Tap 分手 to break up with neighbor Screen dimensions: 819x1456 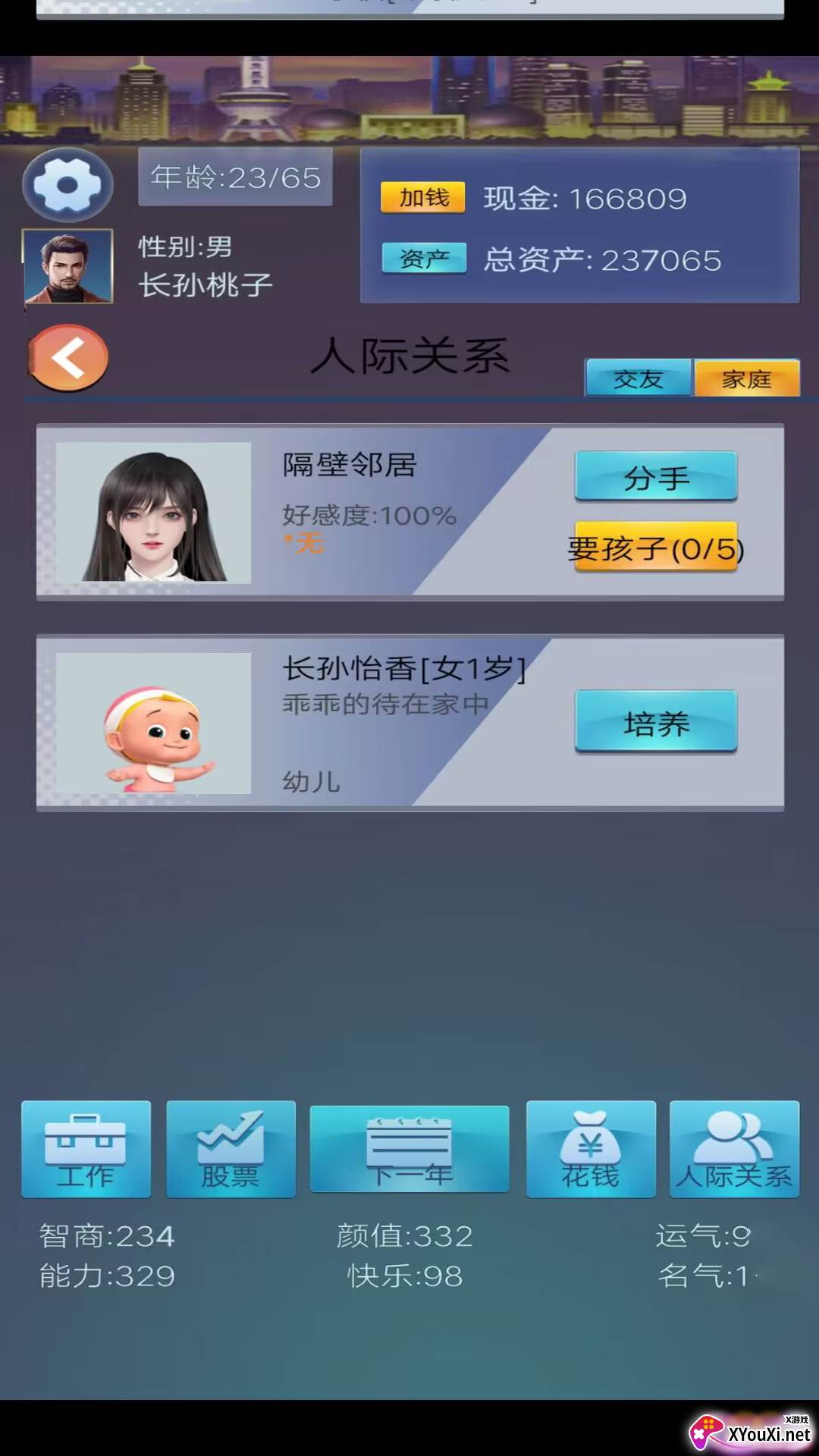point(656,477)
